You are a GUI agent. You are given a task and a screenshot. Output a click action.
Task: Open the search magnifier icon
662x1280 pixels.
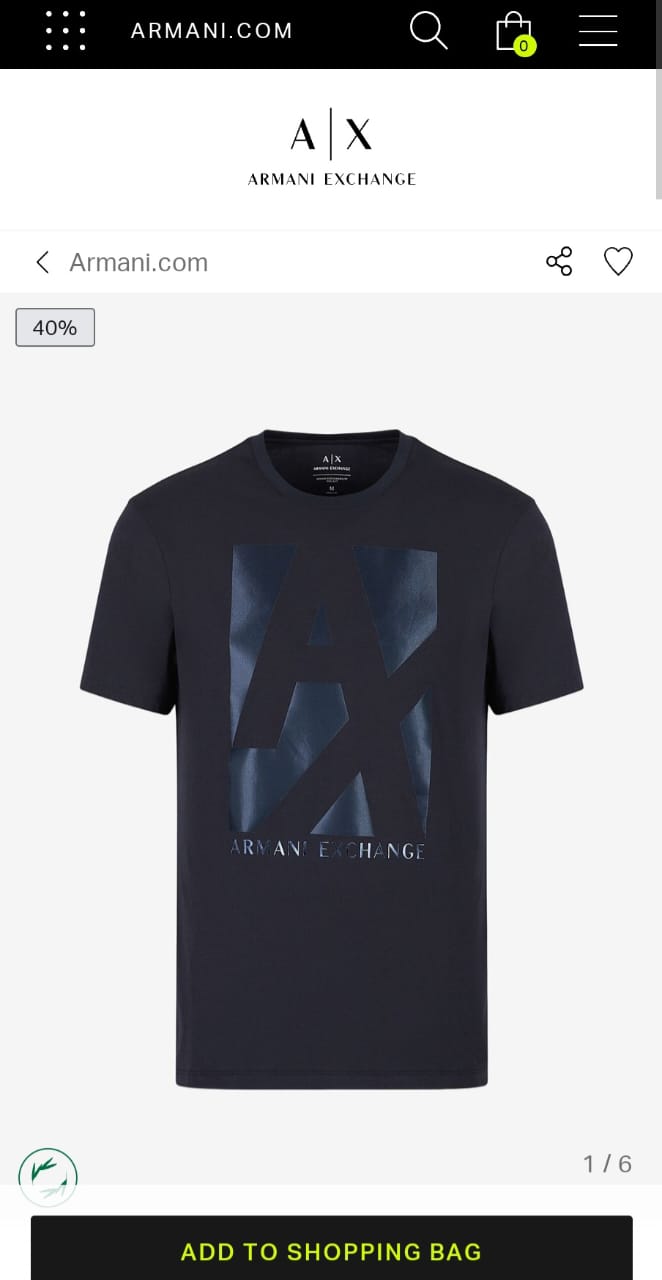(428, 31)
